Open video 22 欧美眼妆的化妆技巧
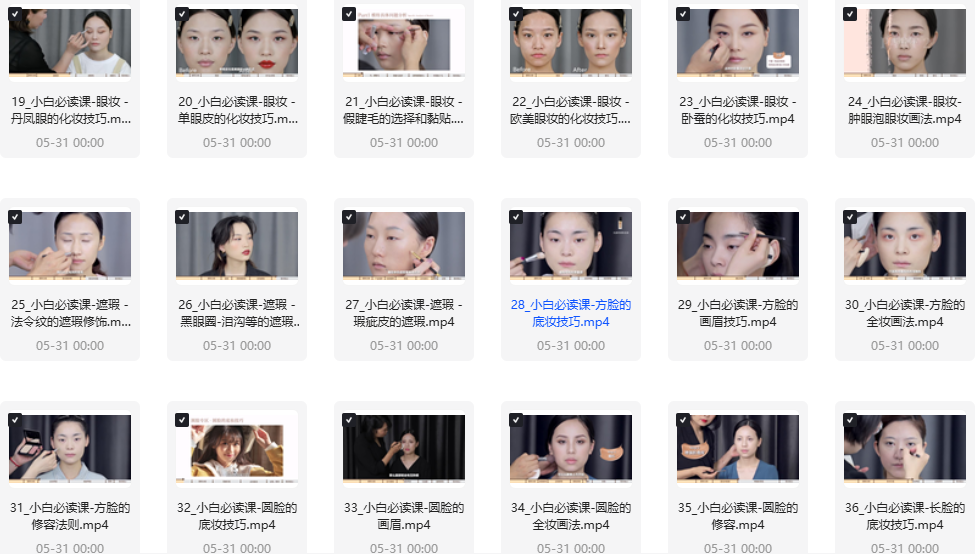This screenshot has height=554, width=975. tap(571, 43)
